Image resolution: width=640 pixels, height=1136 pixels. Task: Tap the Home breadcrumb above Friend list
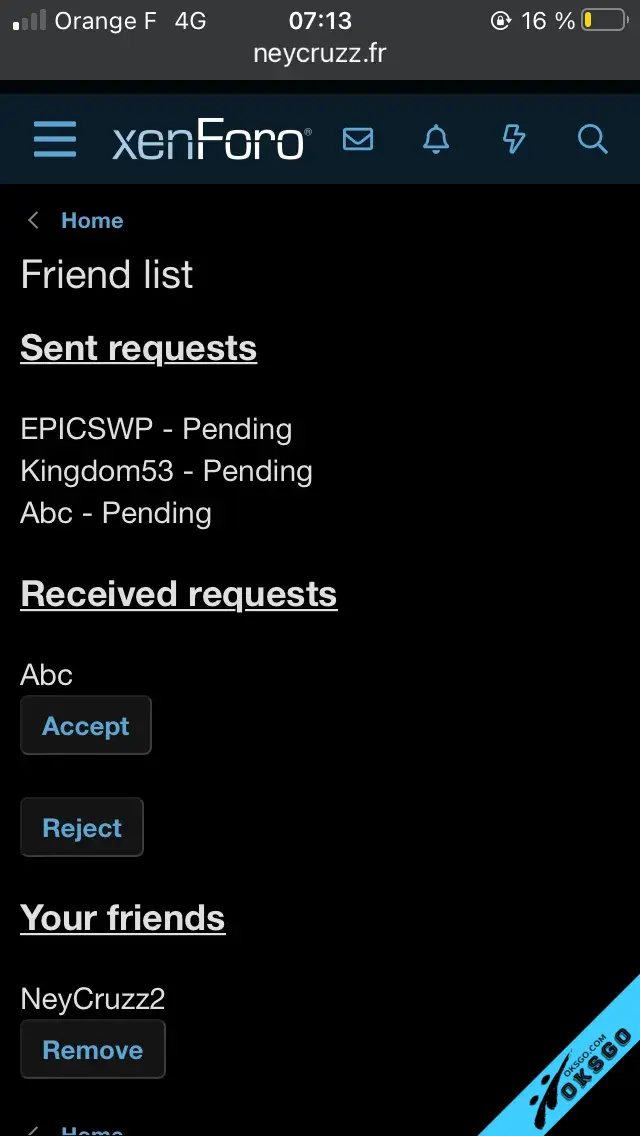[92, 221]
